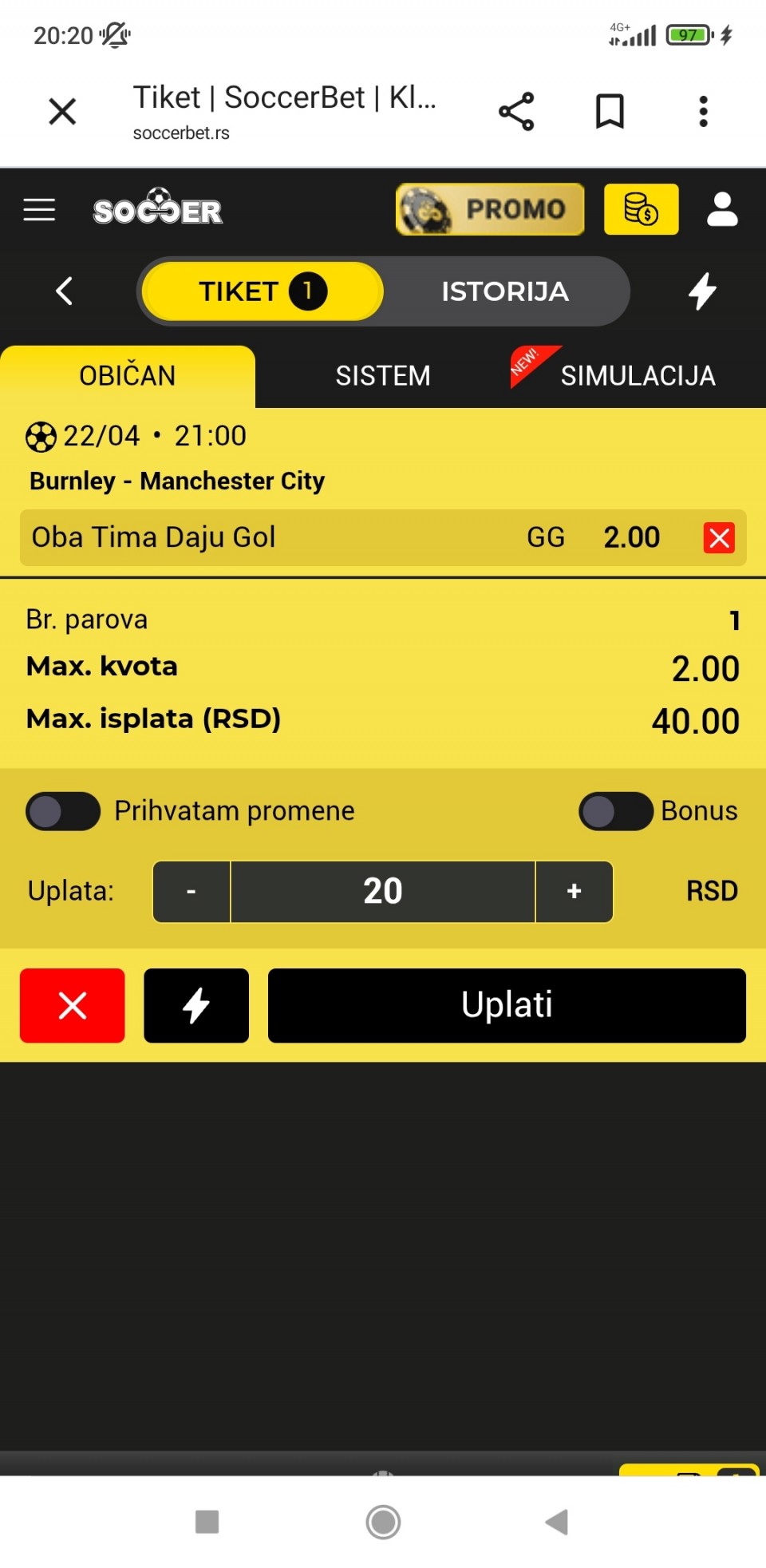Viewport: 766px width, 1568px height.
Task: Open the PROMO offers
Action: coord(490,209)
